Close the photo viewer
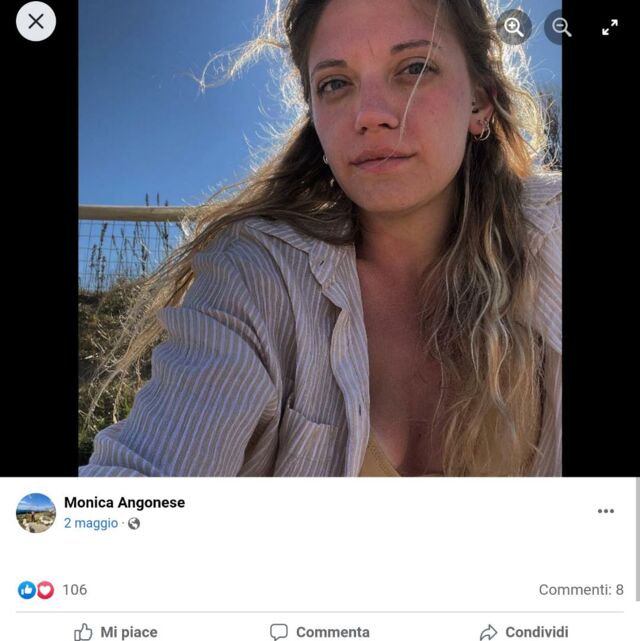640x641 pixels. (36, 21)
